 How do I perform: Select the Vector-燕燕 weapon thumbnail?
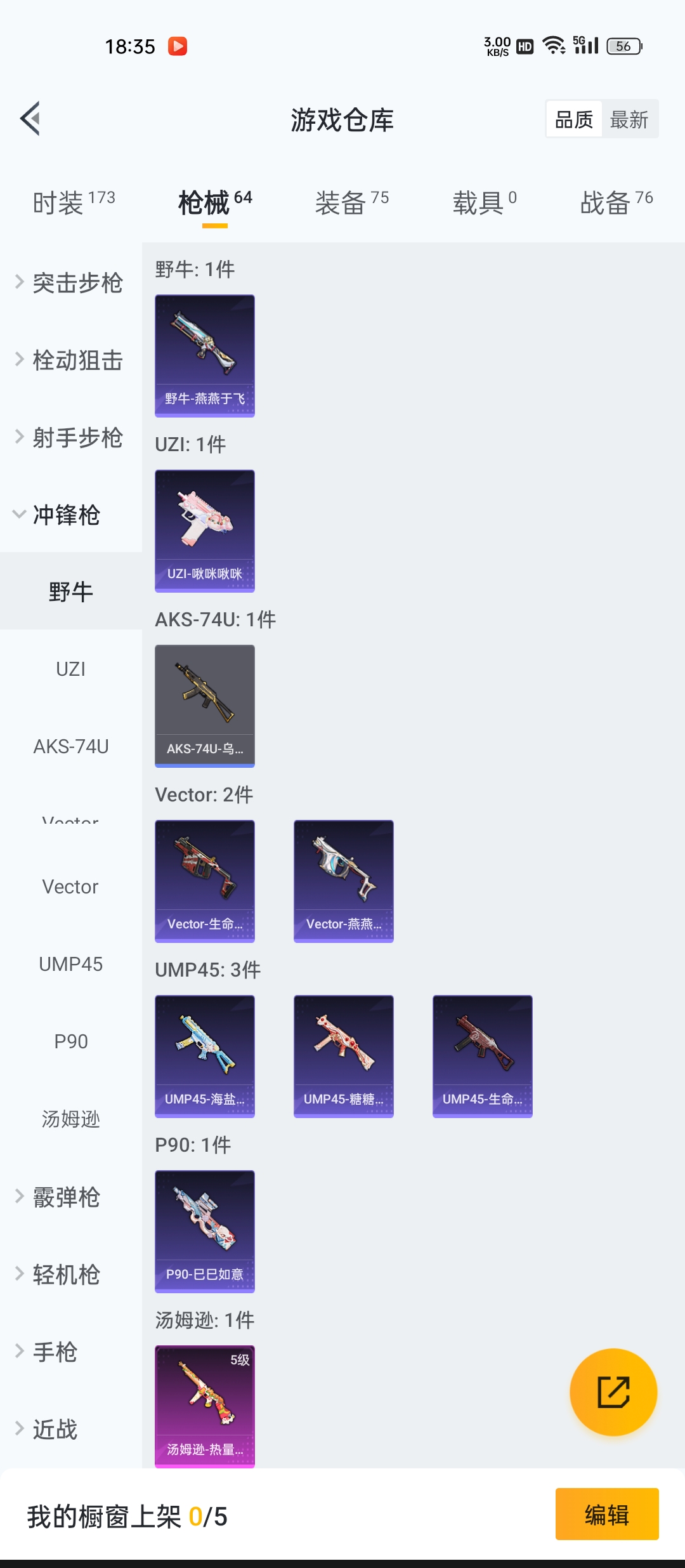(x=343, y=880)
